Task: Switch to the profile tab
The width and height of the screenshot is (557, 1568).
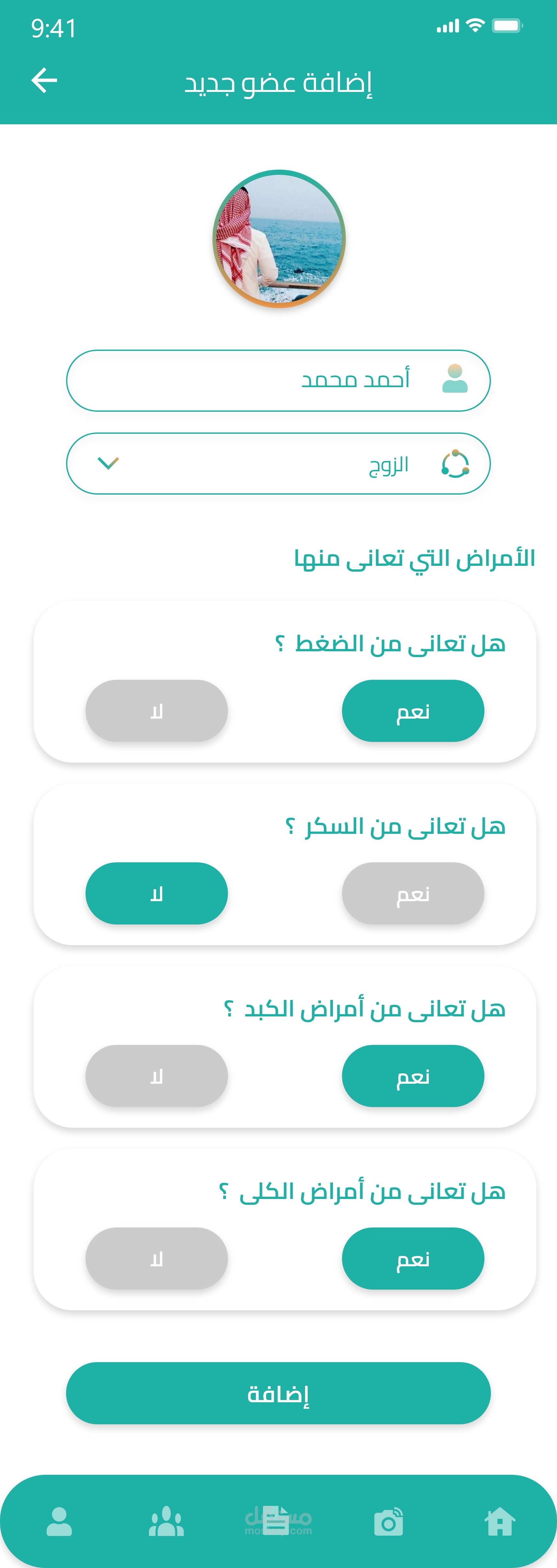Action: [59, 1522]
